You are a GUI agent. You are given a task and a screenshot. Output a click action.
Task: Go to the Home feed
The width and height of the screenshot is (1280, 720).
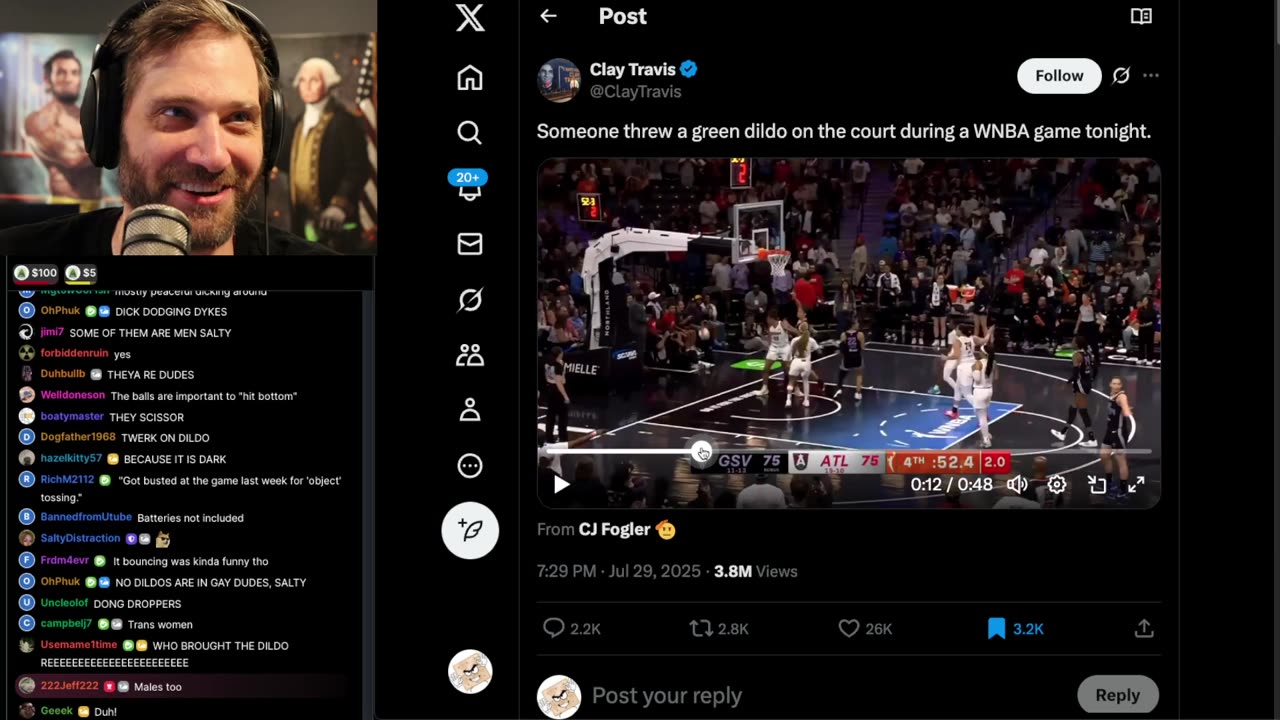click(x=470, y=78)
